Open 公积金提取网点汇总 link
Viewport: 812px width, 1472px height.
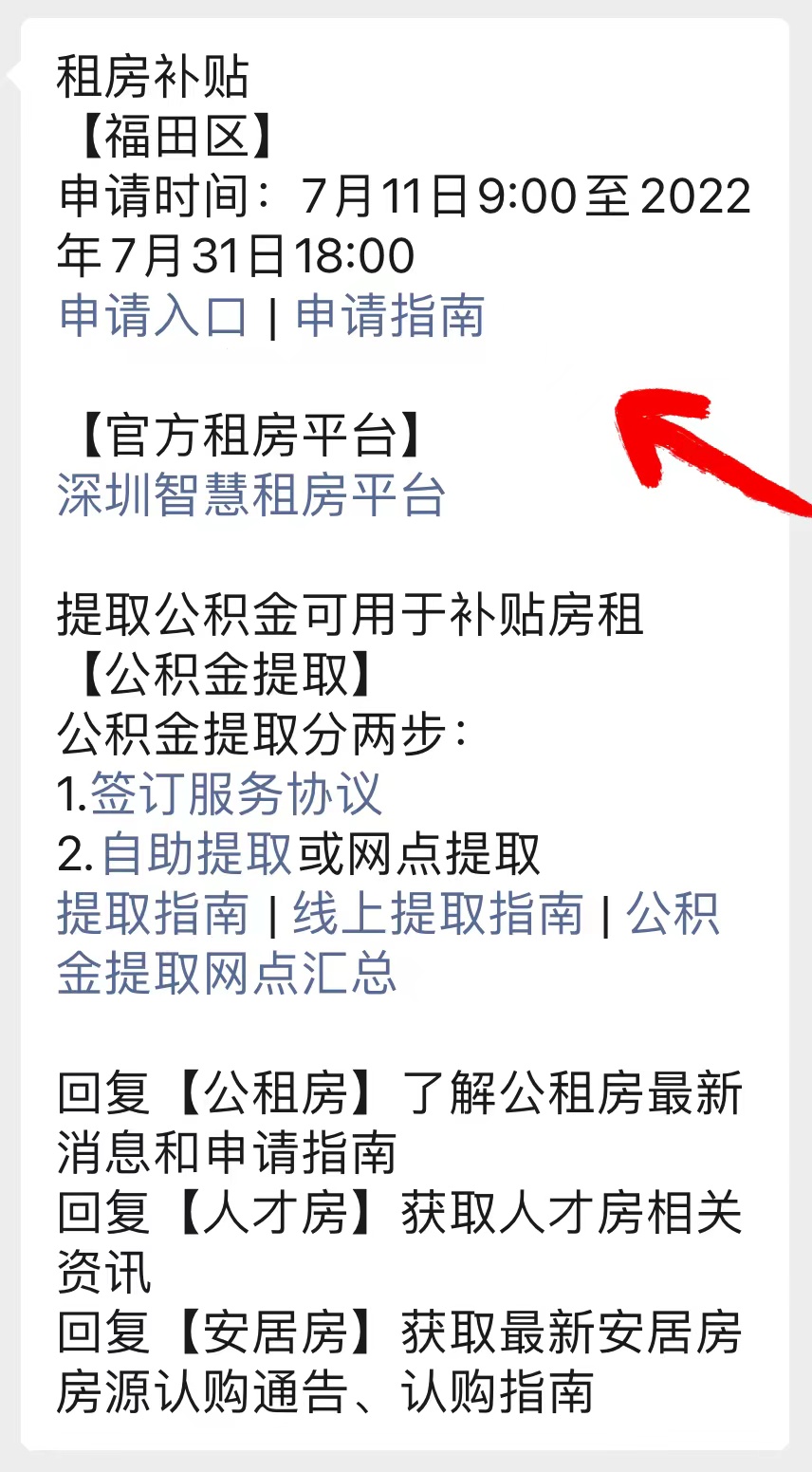pyautogui.click(x=227, y=974)
